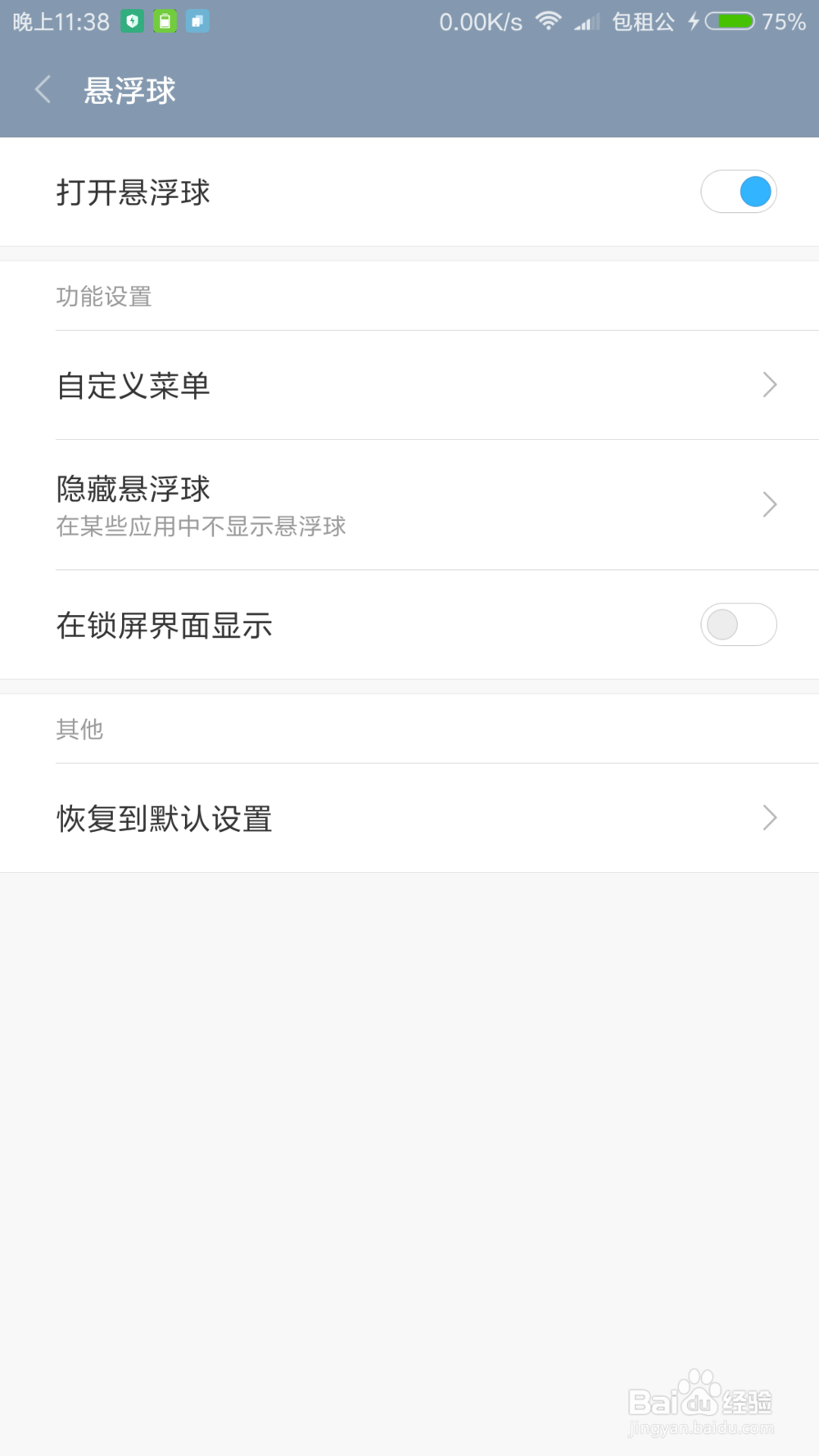Open the custom menu option 自定义菜单
Screen dimensions: 819x1456
click(133, 384)
